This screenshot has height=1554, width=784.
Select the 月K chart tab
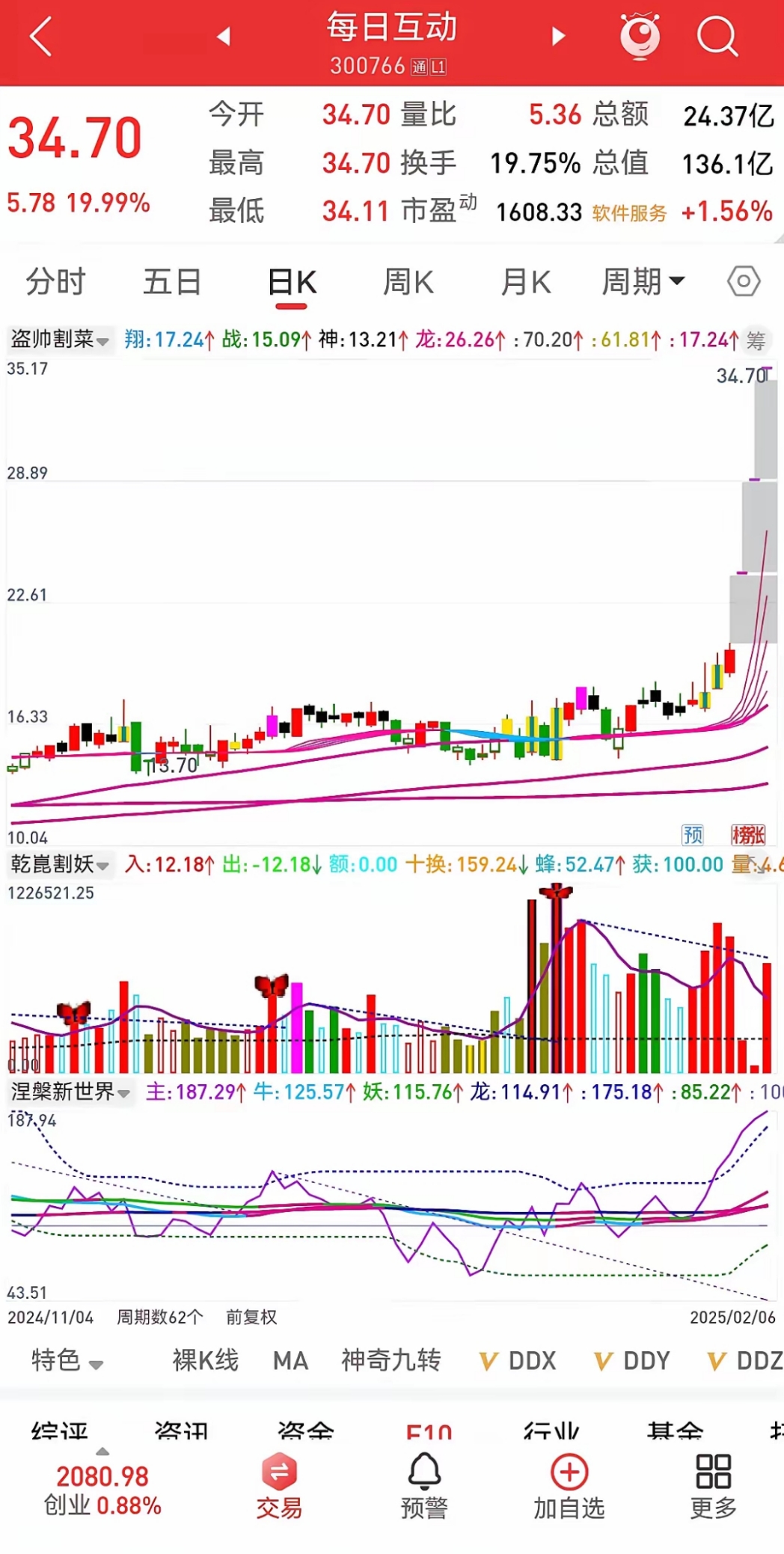tap(525, 283)
